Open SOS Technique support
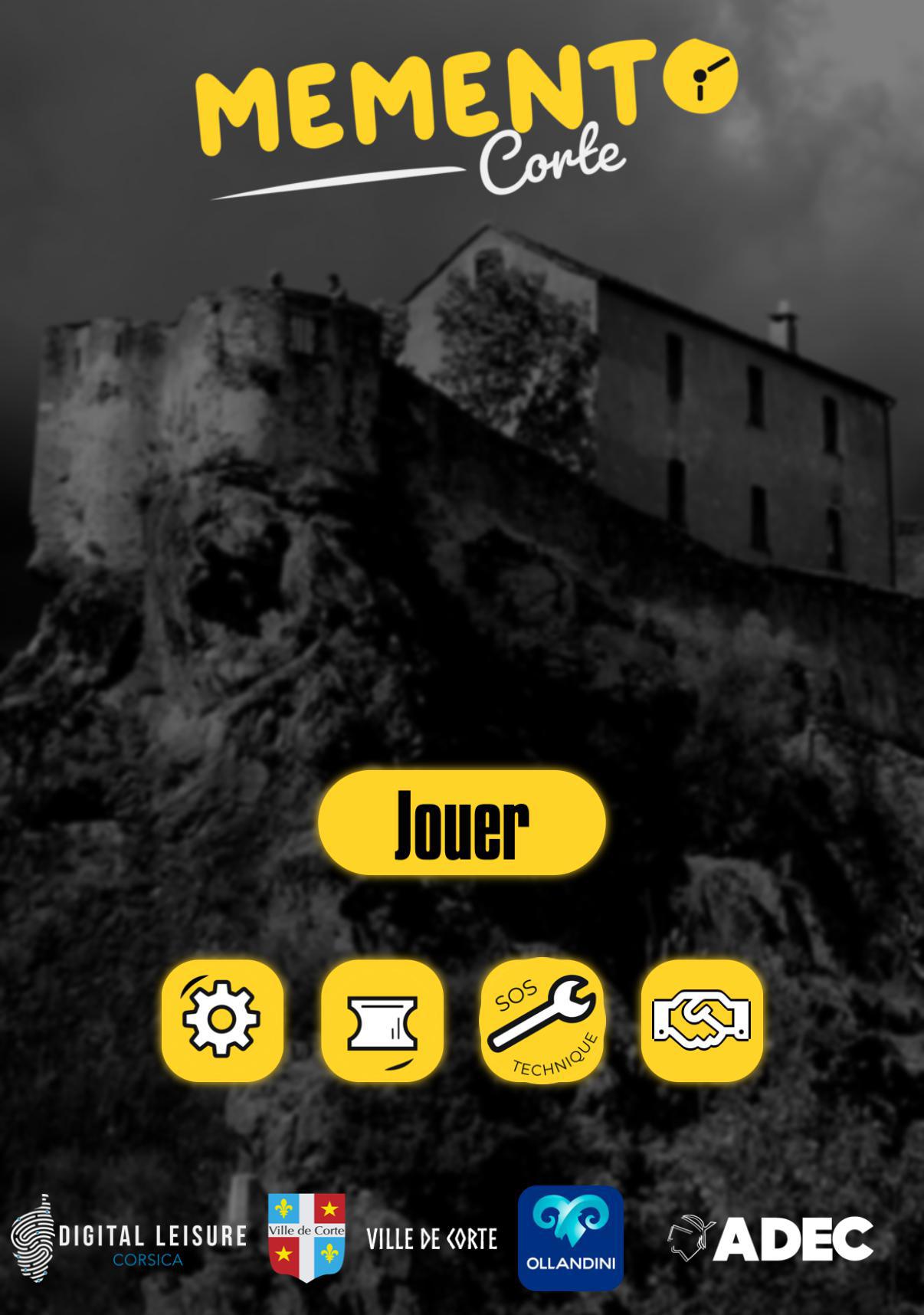Viewport: 924px width, 1315px height. click(x=542, y=1020)
